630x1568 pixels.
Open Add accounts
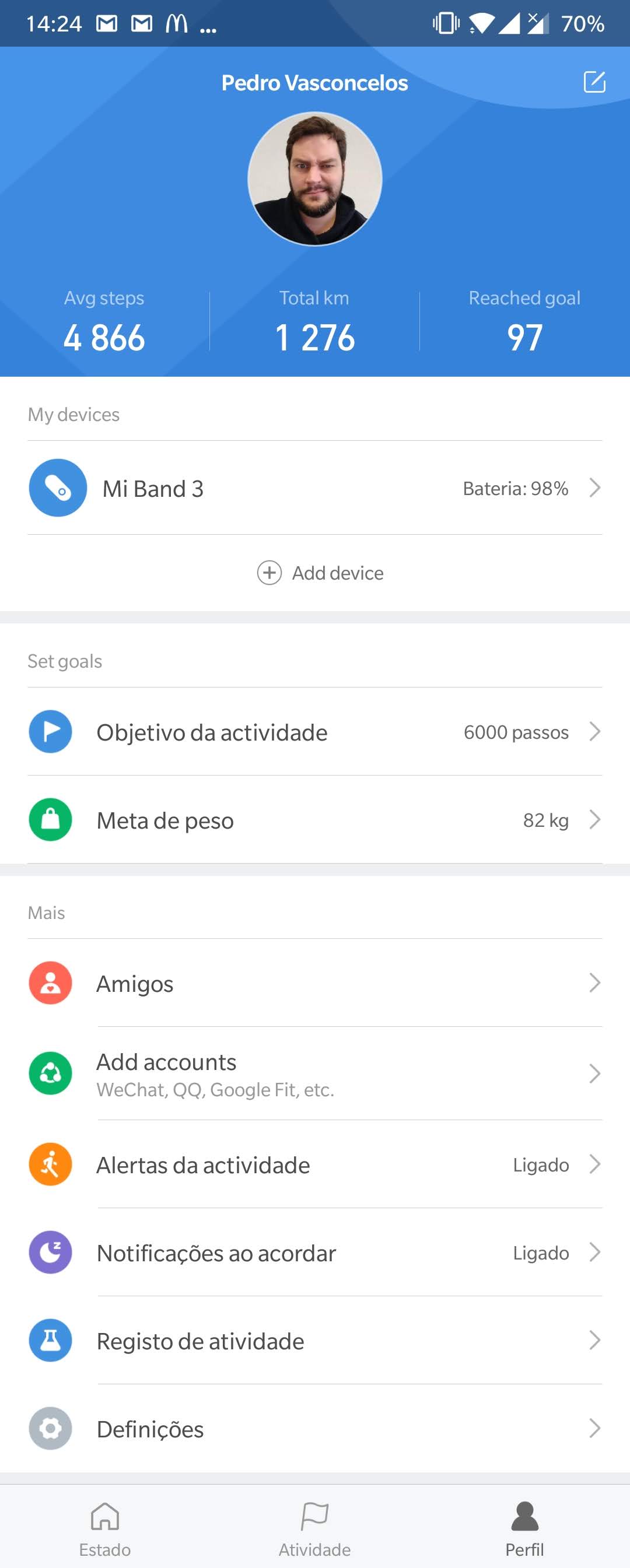[314, 1074]
